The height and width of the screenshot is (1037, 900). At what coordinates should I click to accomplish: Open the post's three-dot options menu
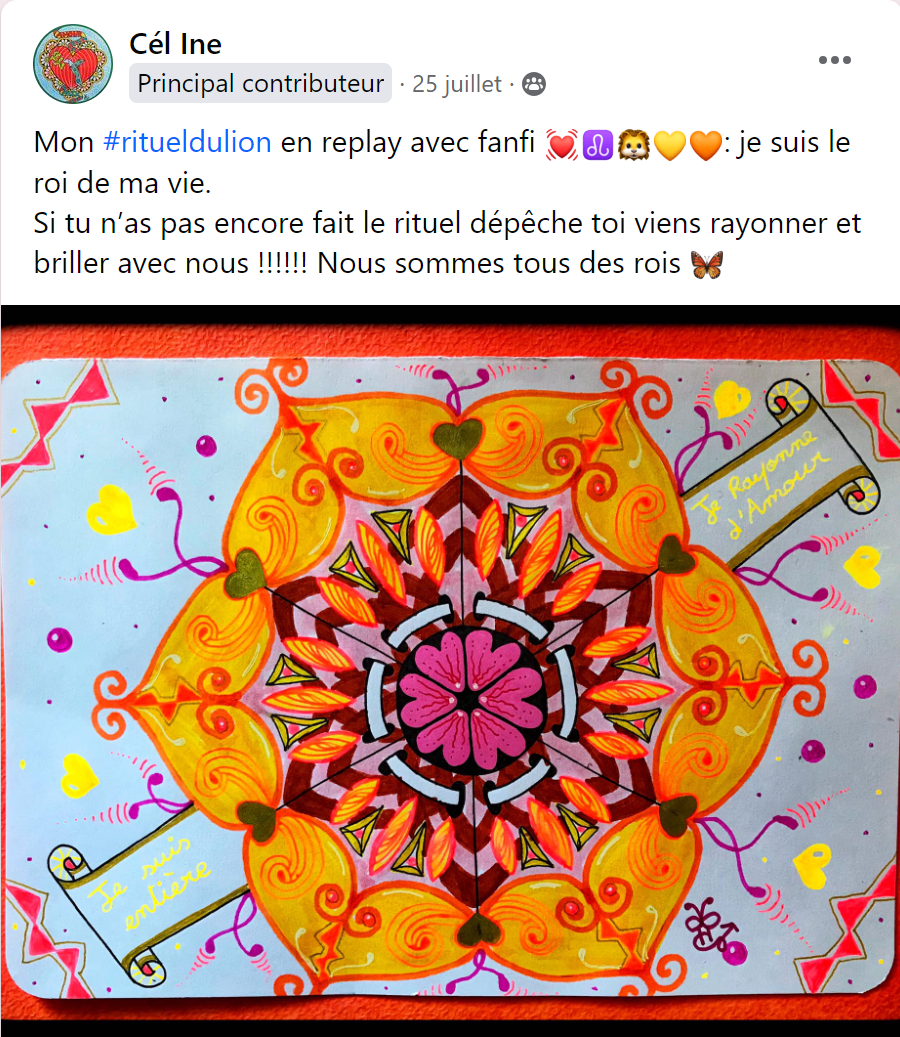834,60
